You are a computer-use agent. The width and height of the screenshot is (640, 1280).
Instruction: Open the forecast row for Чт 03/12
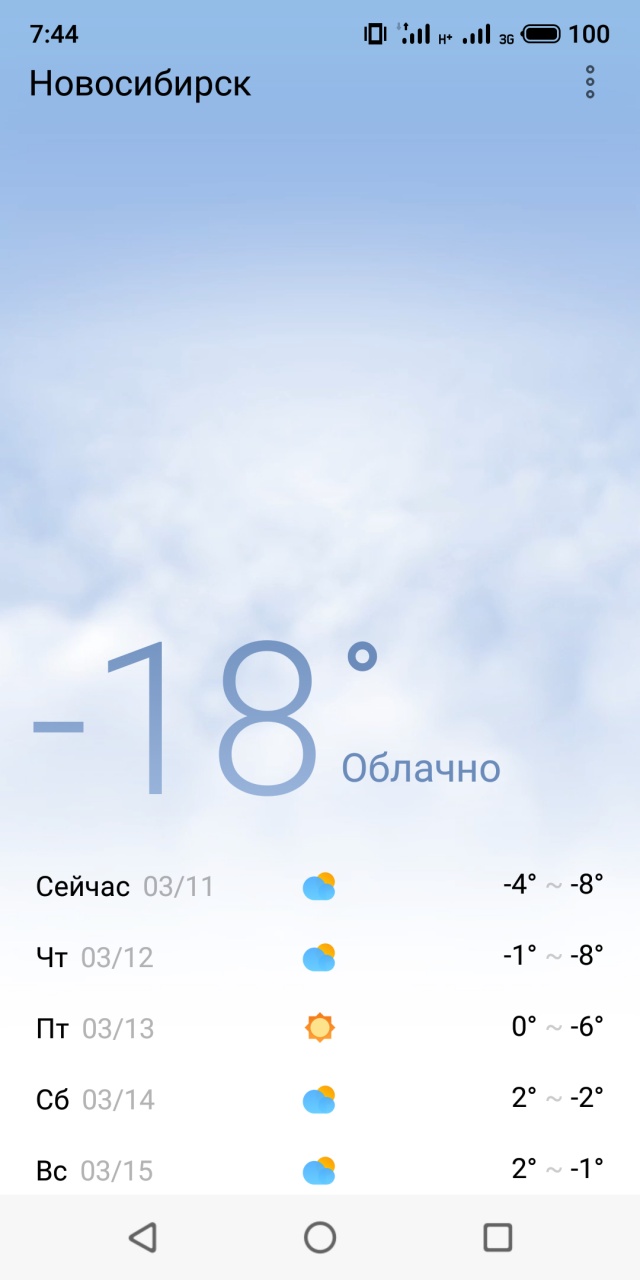coord(320,957)
